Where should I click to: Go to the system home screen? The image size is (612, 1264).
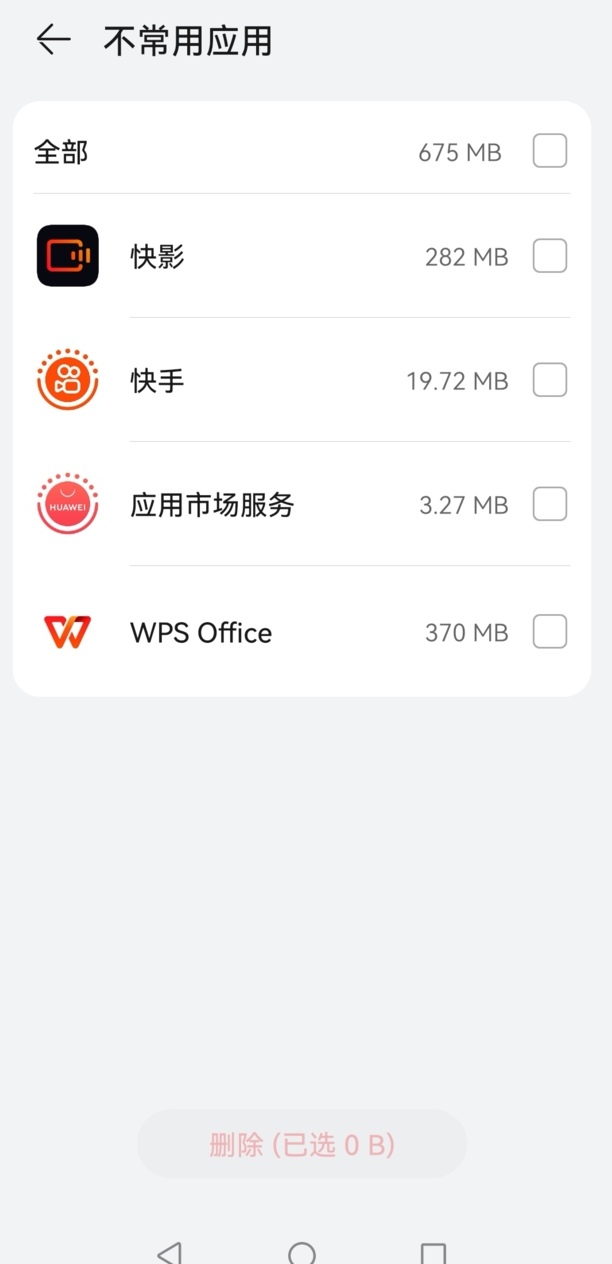[x=302, y=1253]
